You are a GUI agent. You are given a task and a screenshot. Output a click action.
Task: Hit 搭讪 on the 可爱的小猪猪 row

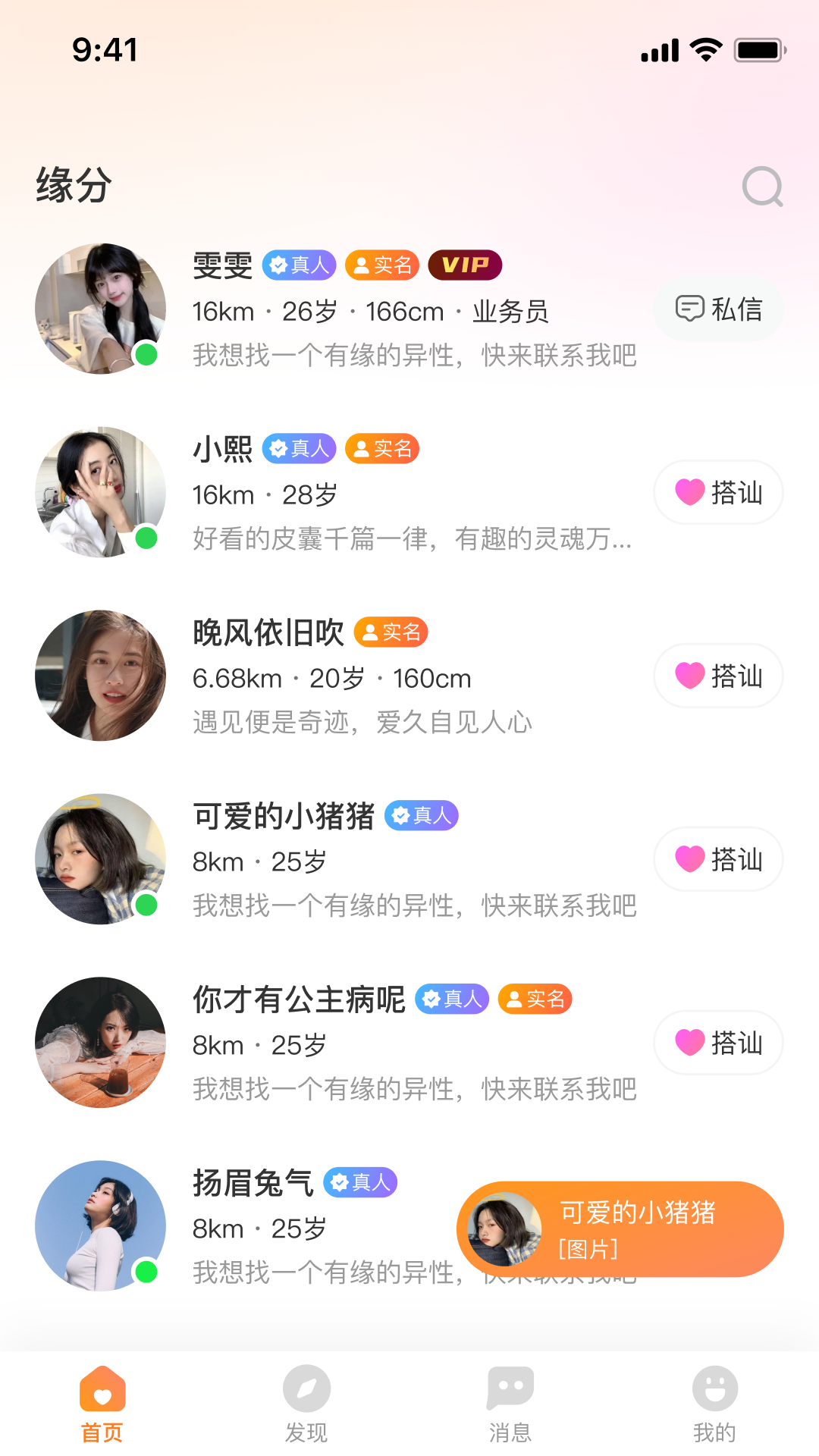pos(718,860)
